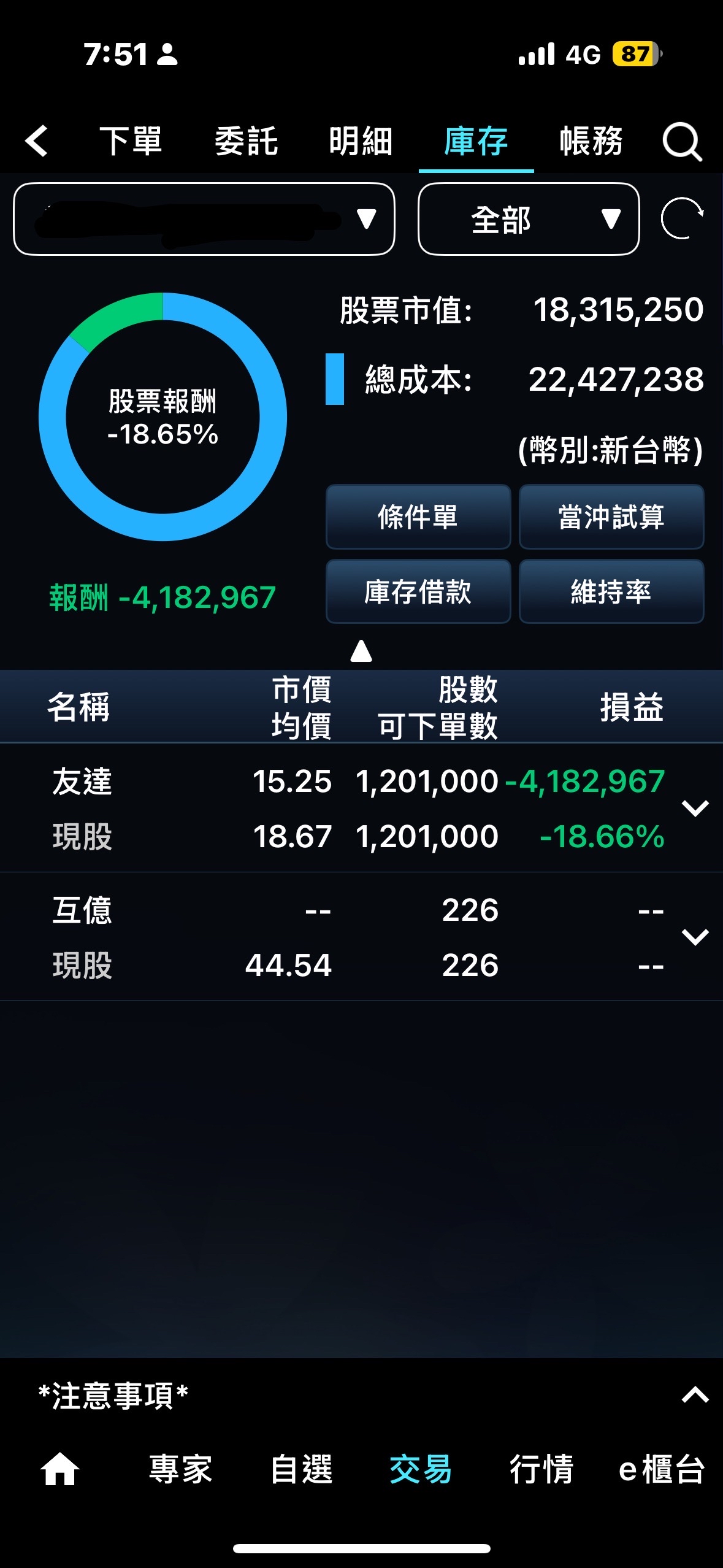Go to the home tab
This screenshot has width=723, height=1568.
click(59, 1470)
